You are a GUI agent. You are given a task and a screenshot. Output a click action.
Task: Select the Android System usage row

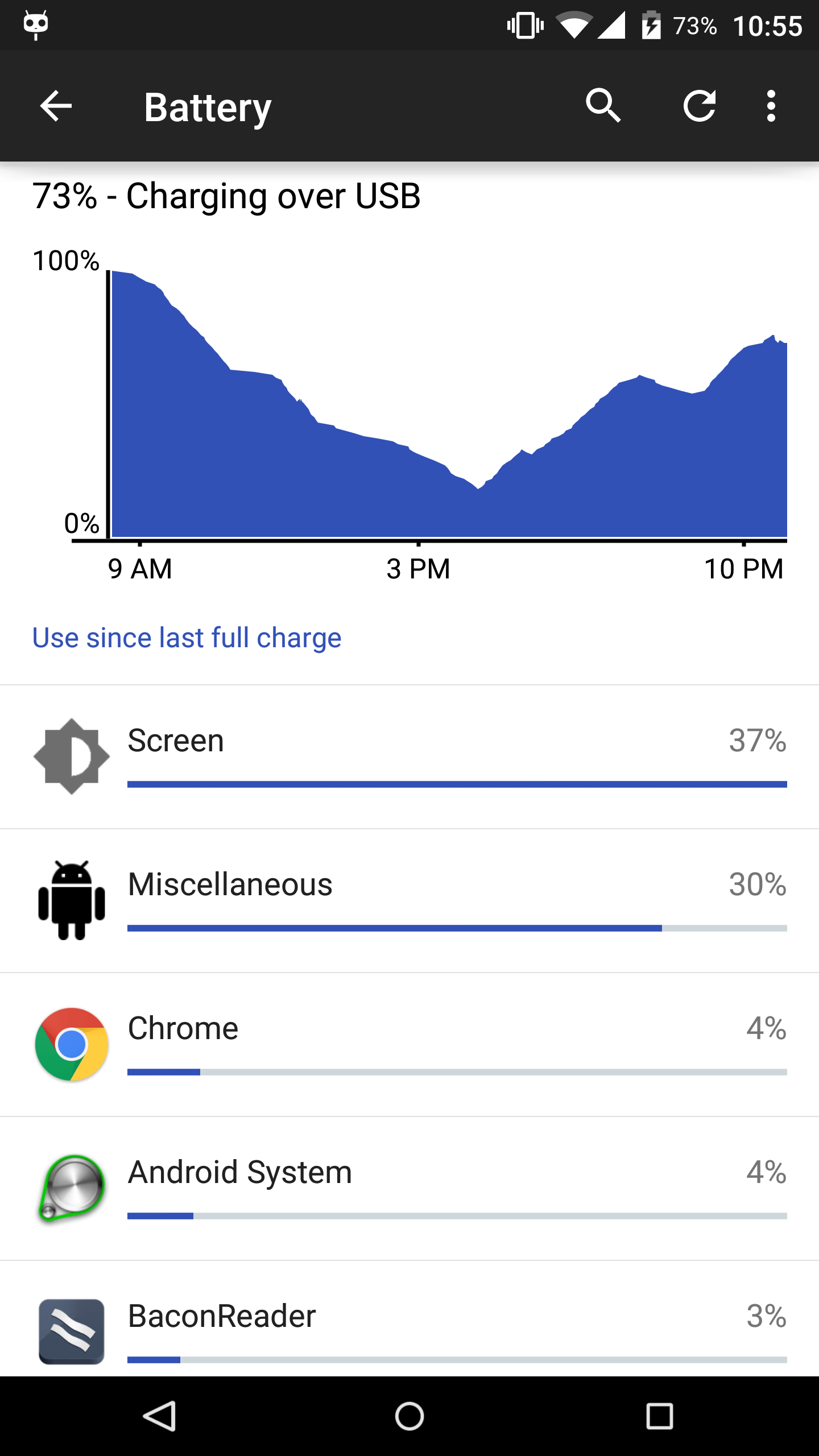(x=409, y=1189)
